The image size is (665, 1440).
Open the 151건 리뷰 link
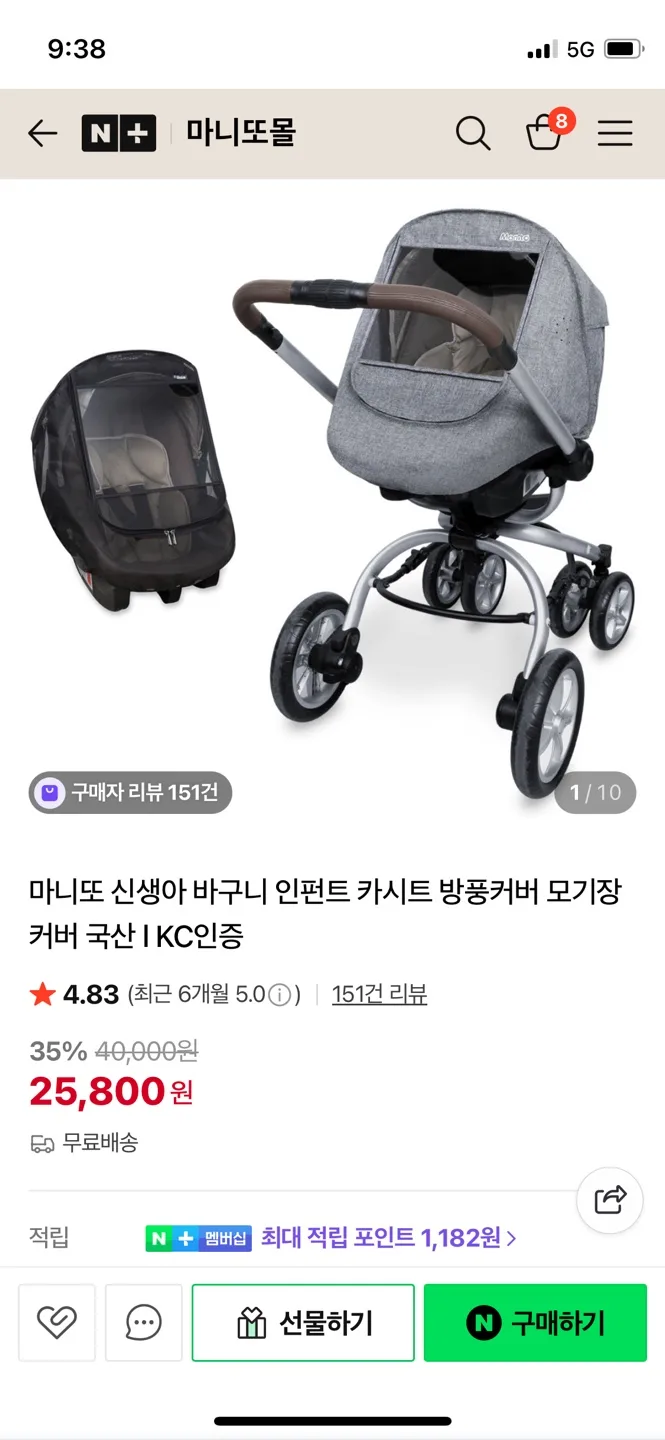point(379,994)
